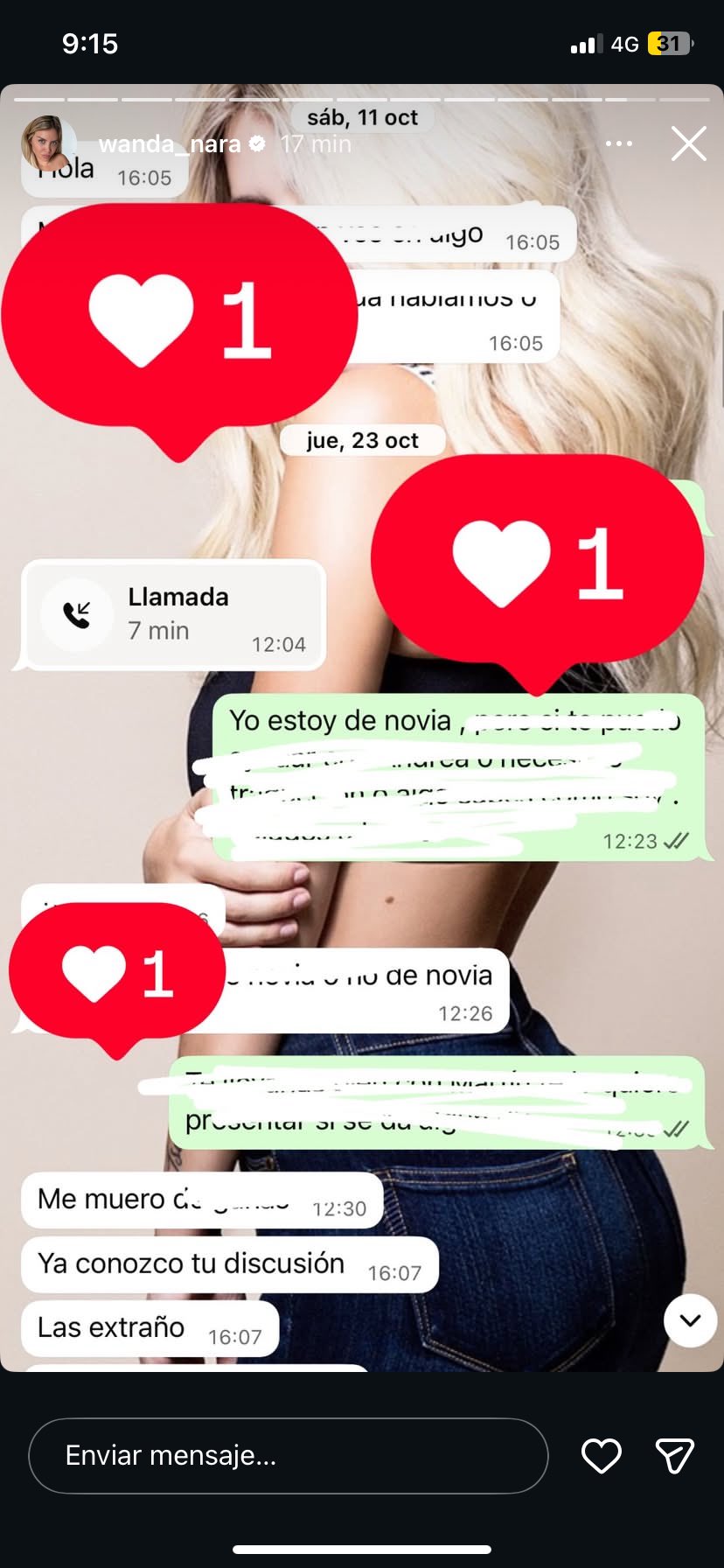The height and width of the screenshot is (1568, 724).
Task: Open the story options three-dot menu
Action: tap(618, 143)
